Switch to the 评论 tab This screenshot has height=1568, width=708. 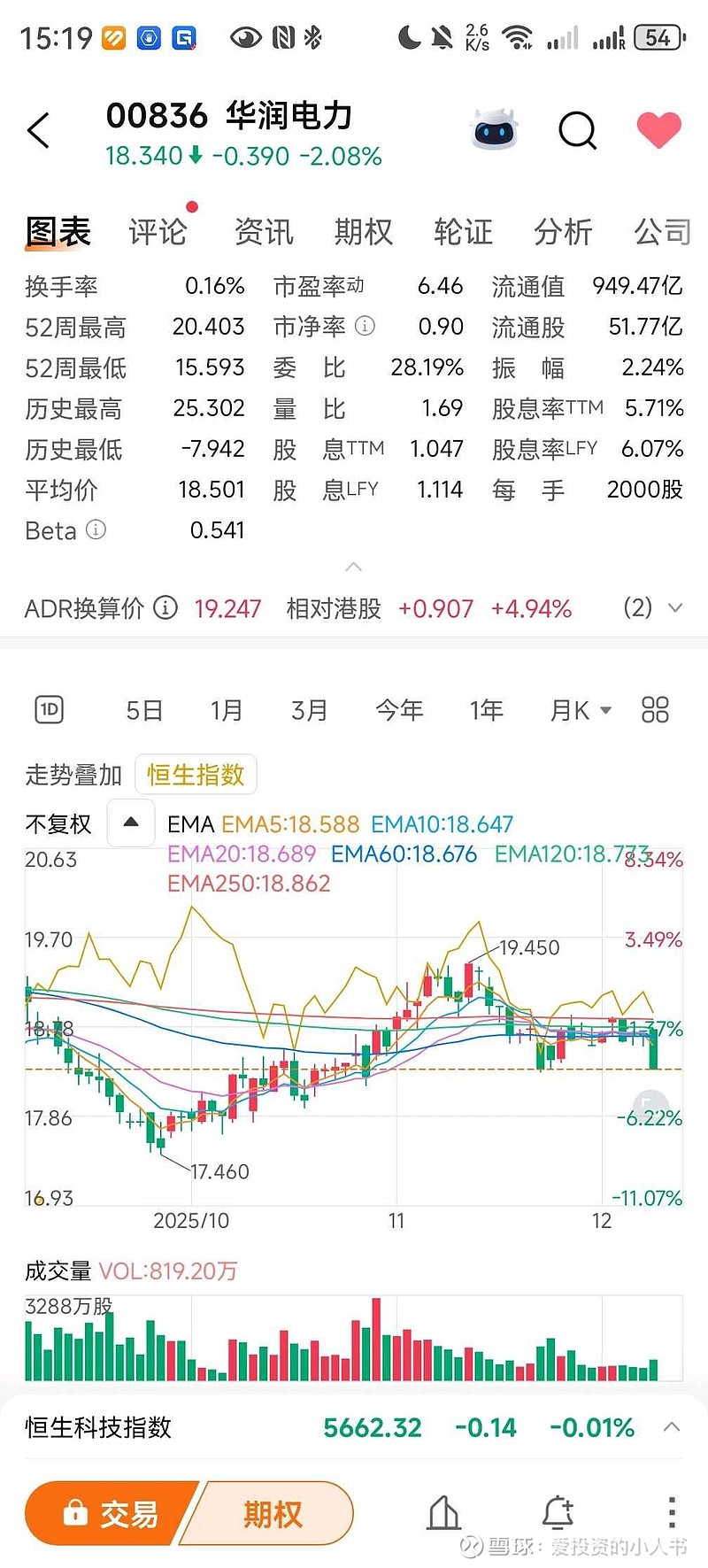(158, 232)
